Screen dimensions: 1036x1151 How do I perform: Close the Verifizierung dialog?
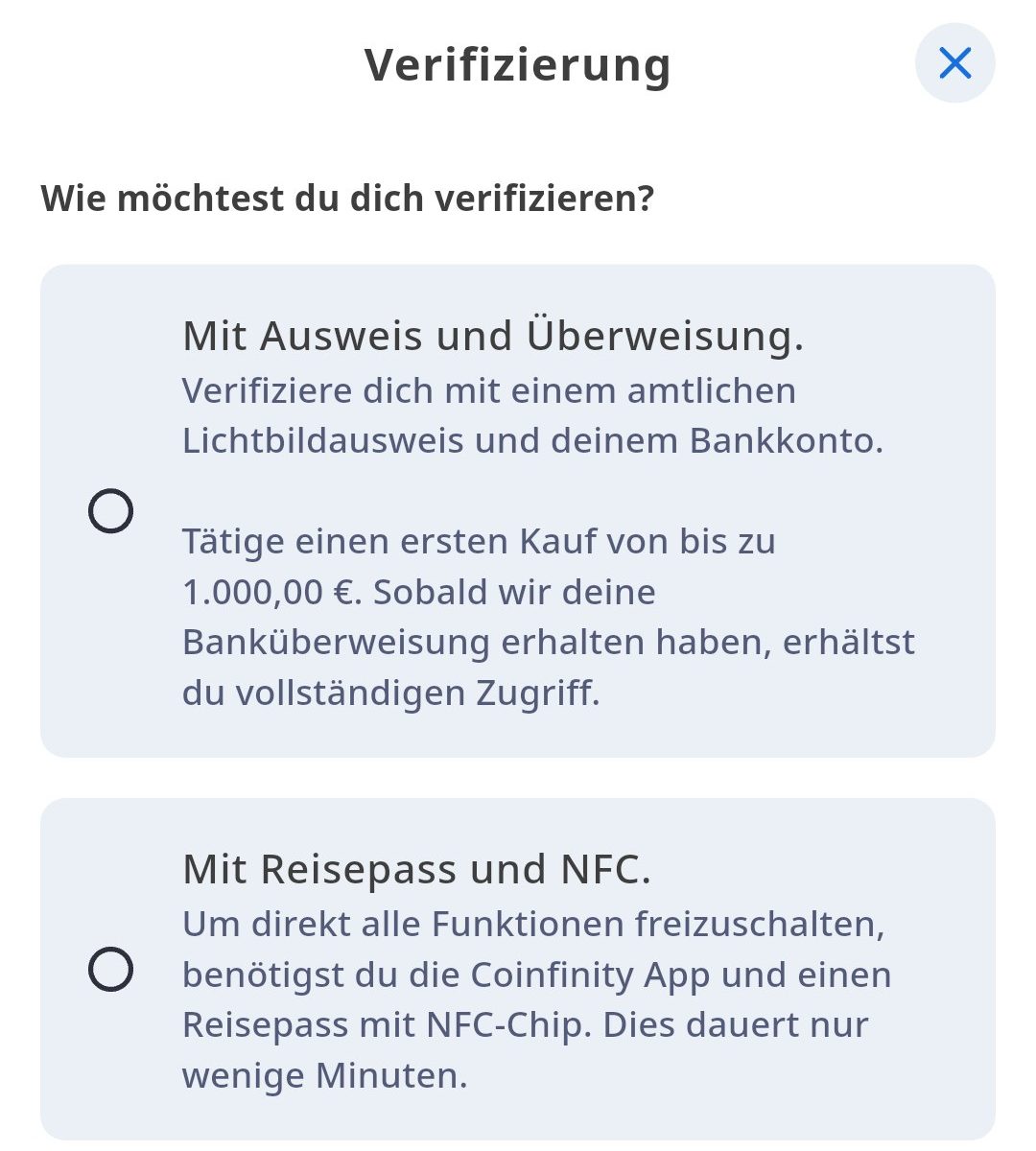tap(954, 63)
